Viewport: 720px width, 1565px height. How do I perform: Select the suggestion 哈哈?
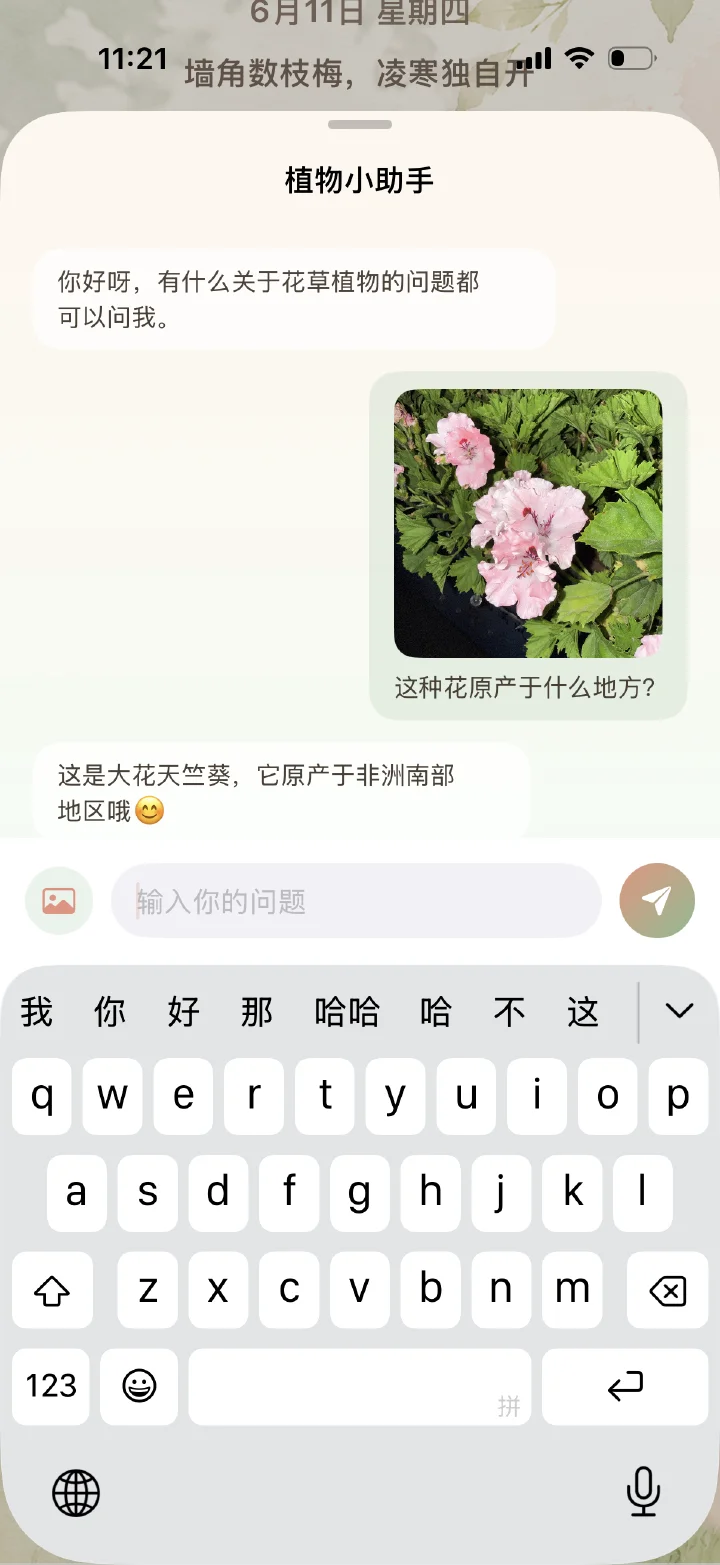(347, 1012)
